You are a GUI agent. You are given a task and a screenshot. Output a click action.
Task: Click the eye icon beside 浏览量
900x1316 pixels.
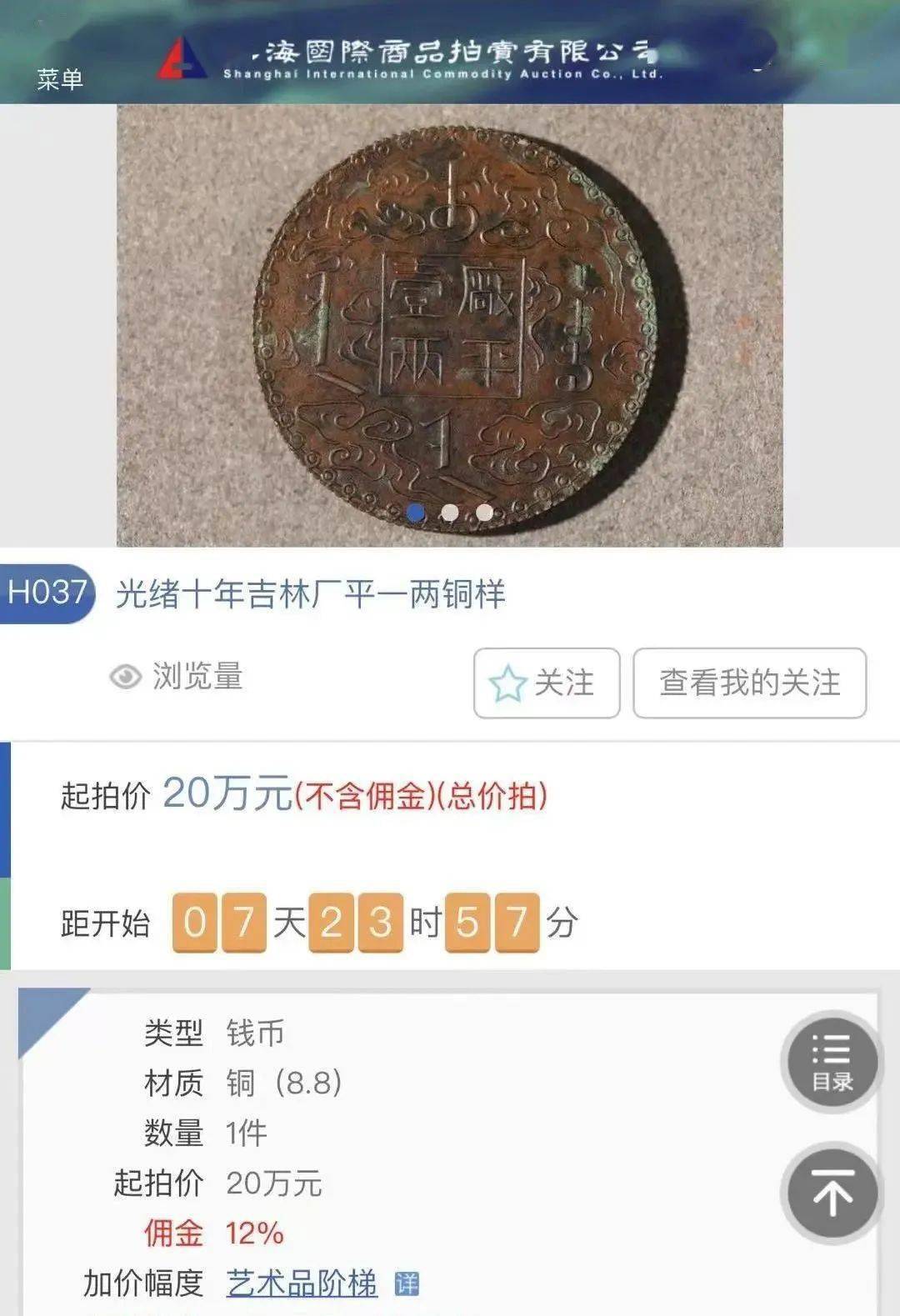(x=125, y=677)
